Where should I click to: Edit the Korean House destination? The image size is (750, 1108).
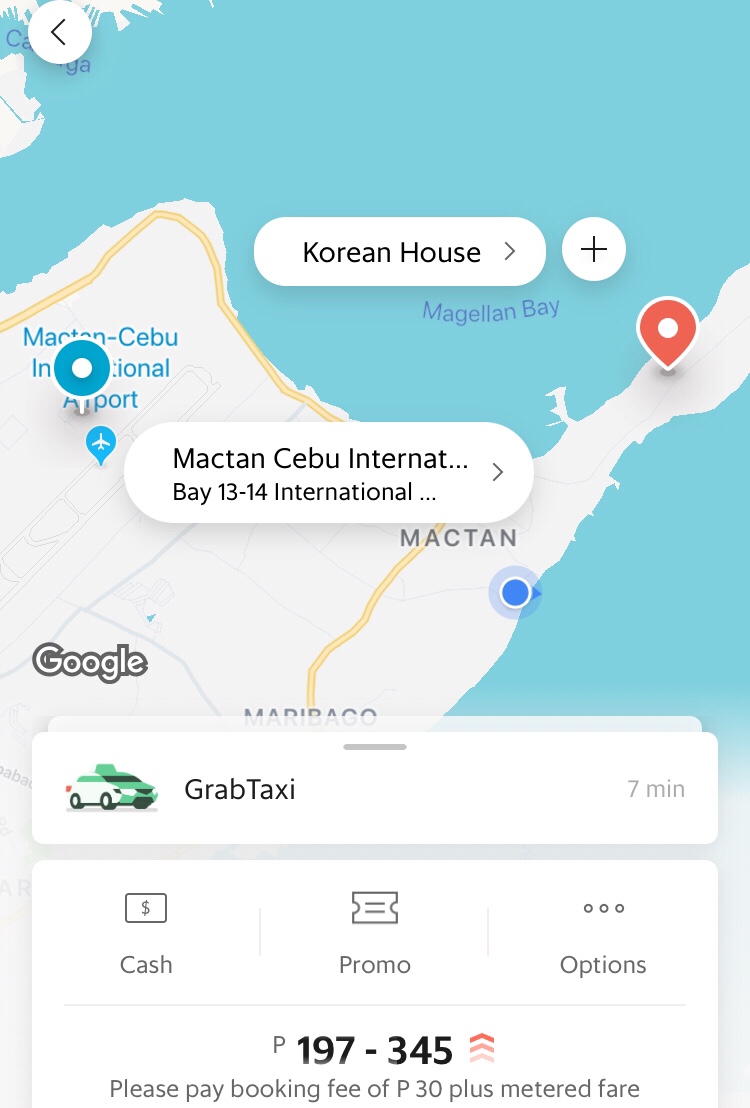(400, 252)
